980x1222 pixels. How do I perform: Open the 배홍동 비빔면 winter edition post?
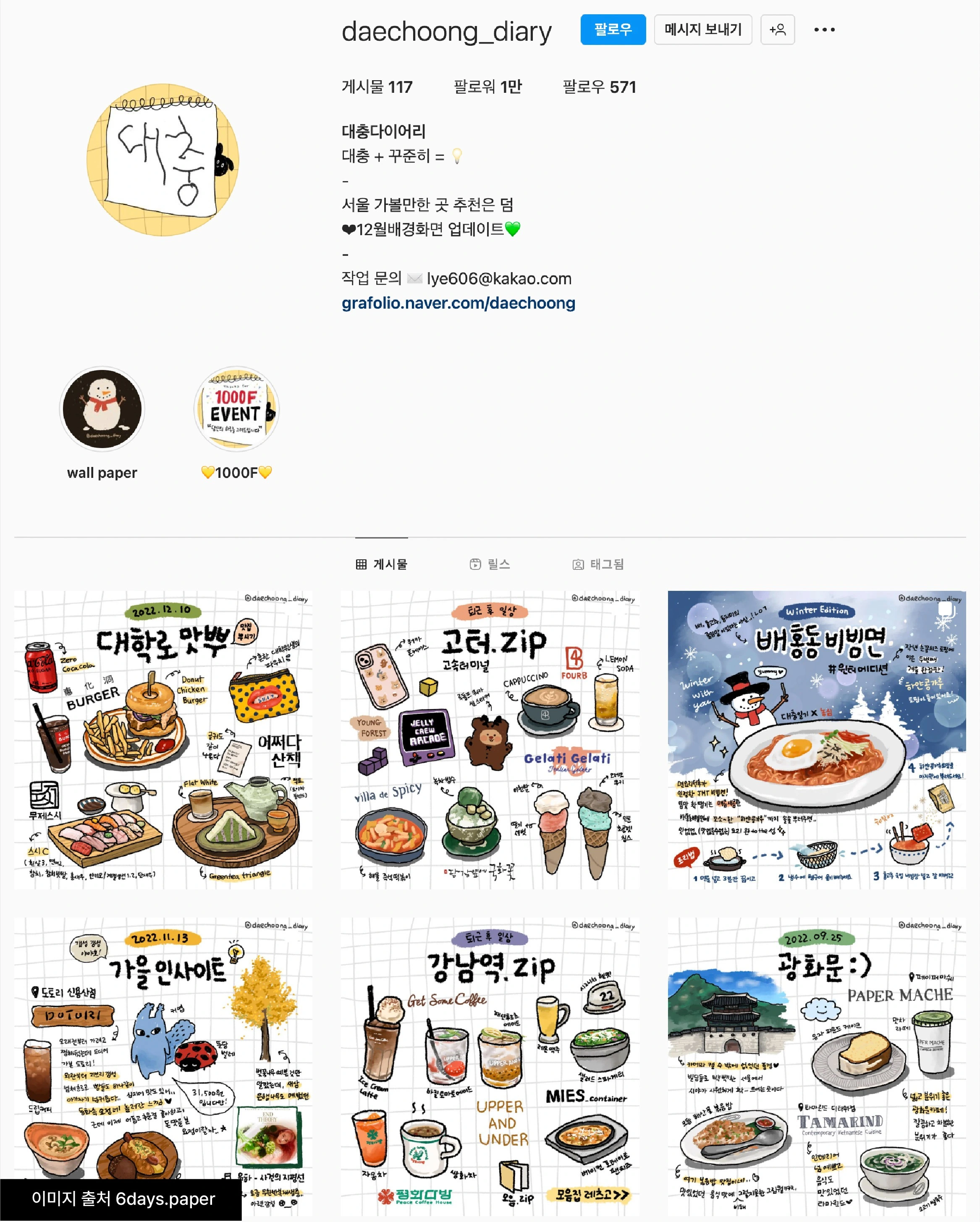pyautogui.click(x=816, y=739)
